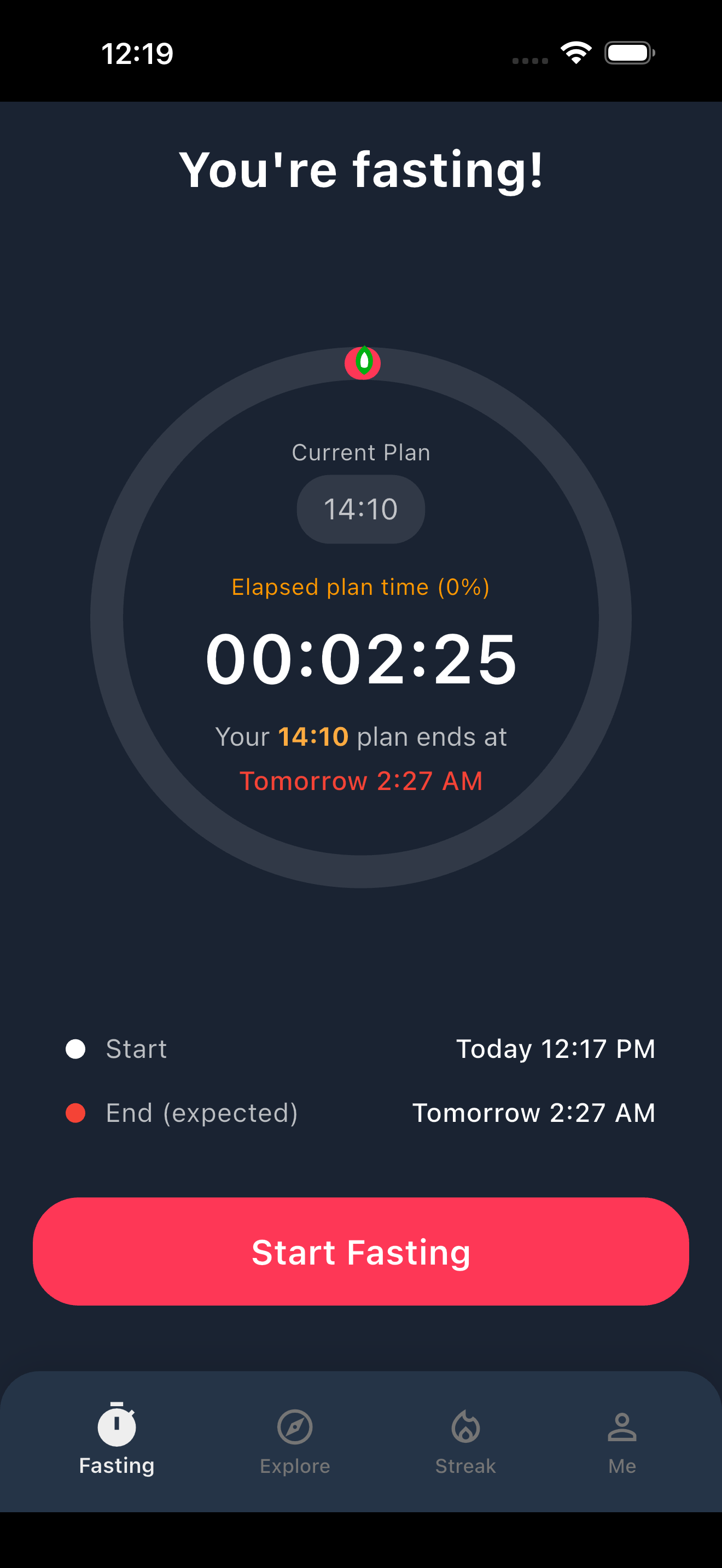
Task: Tap the white Start dot indicator
Action: tap(75, 1048)
